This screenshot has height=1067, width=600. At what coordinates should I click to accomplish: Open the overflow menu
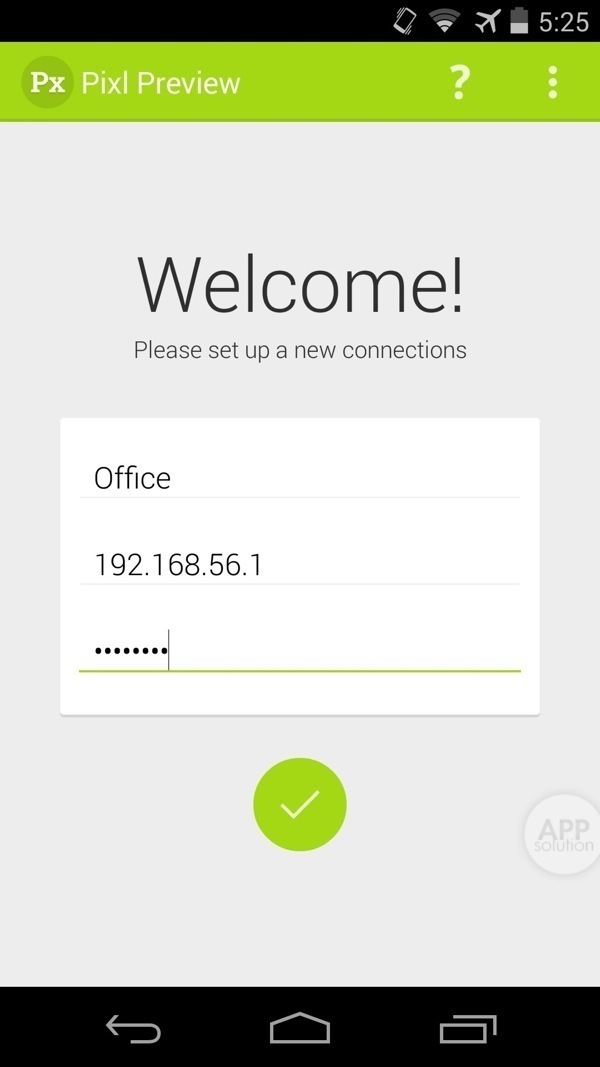[552, 82]
